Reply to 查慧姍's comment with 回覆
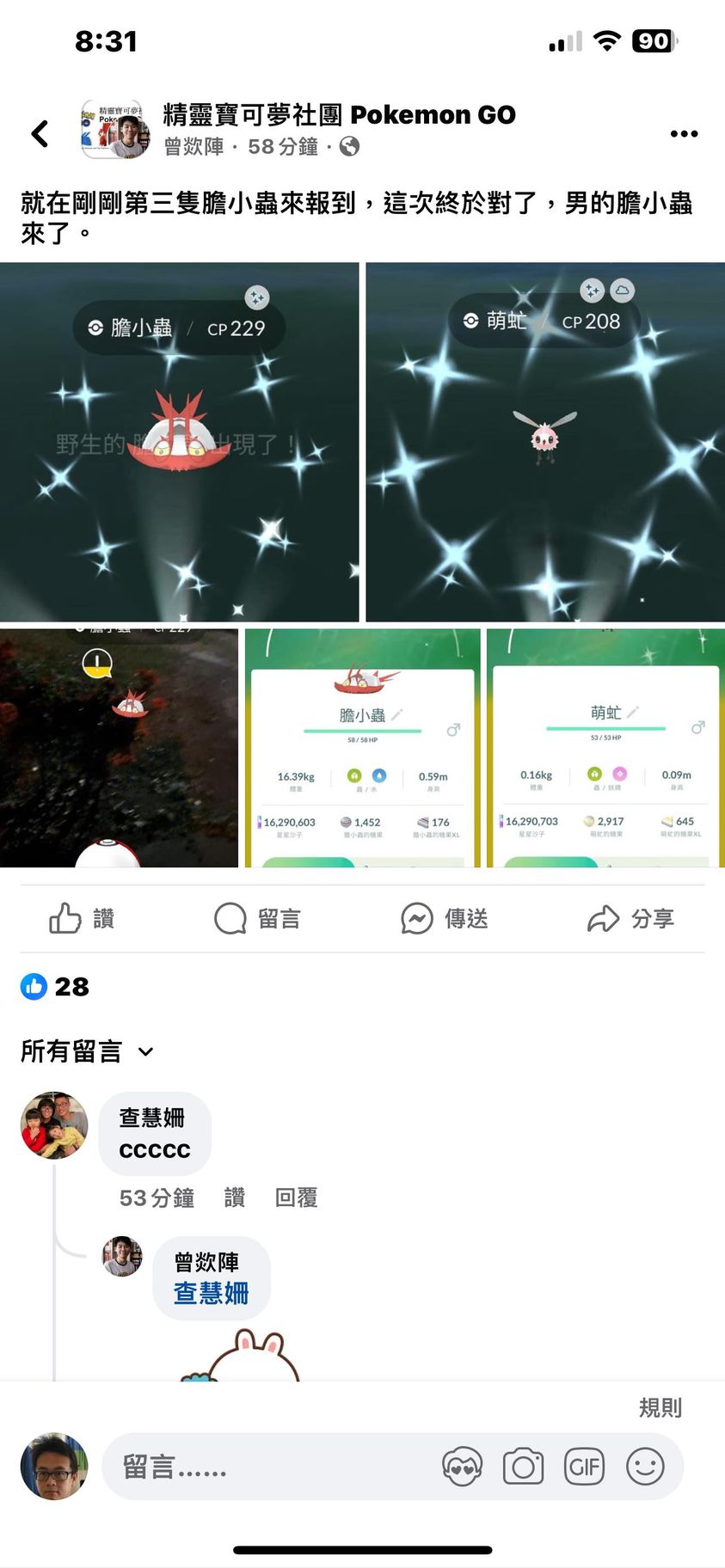725x1568 pixels. coord(296,1197)
